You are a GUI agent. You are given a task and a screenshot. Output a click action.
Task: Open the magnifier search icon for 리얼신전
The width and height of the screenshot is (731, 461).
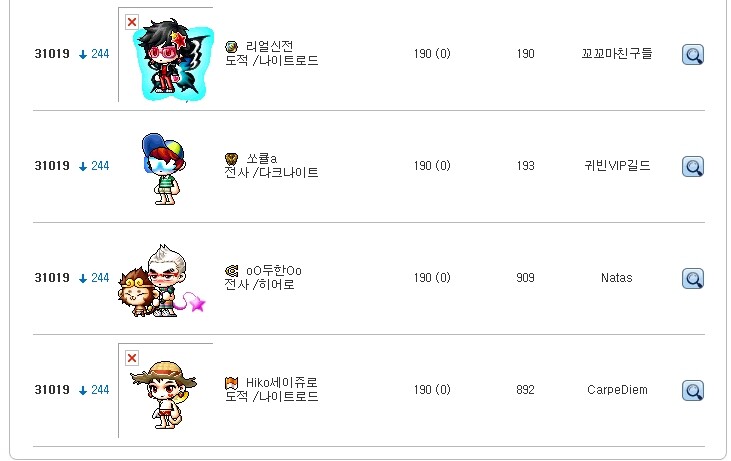tap(692, 54)
